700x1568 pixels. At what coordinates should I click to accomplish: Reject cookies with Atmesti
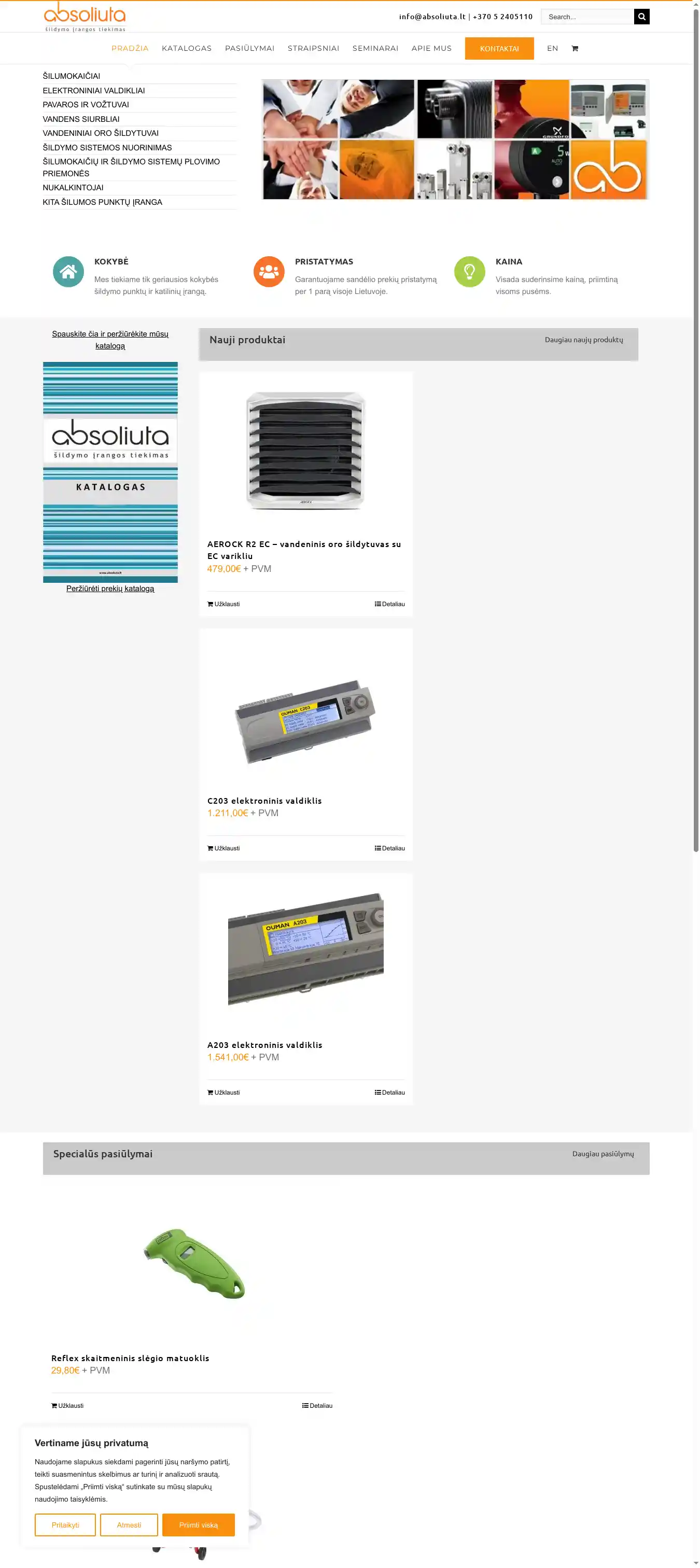(129, 1524)
